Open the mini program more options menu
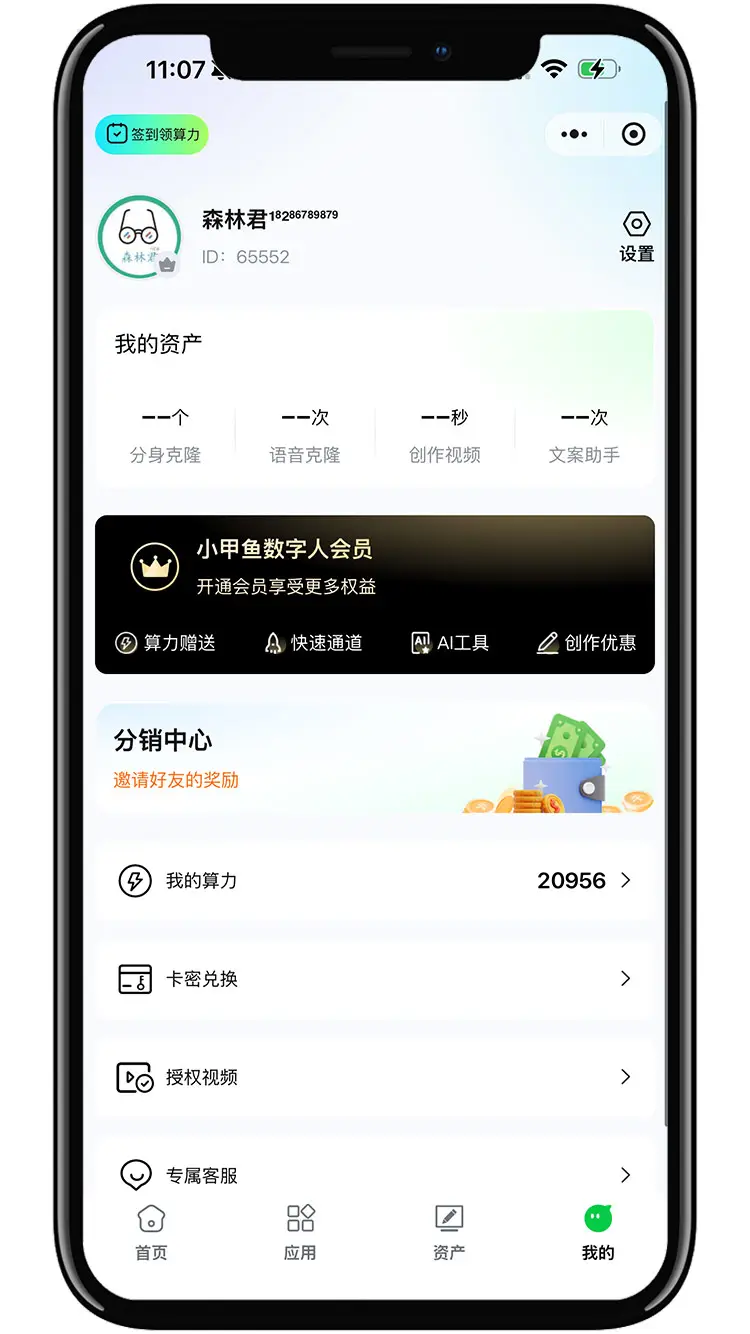 coord(574,134)
